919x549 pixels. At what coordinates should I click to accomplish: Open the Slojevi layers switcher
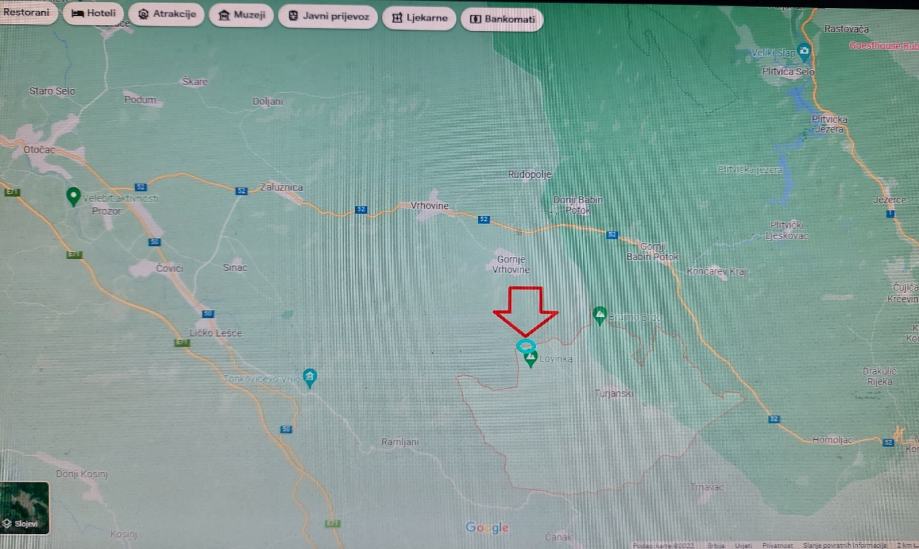24,508
